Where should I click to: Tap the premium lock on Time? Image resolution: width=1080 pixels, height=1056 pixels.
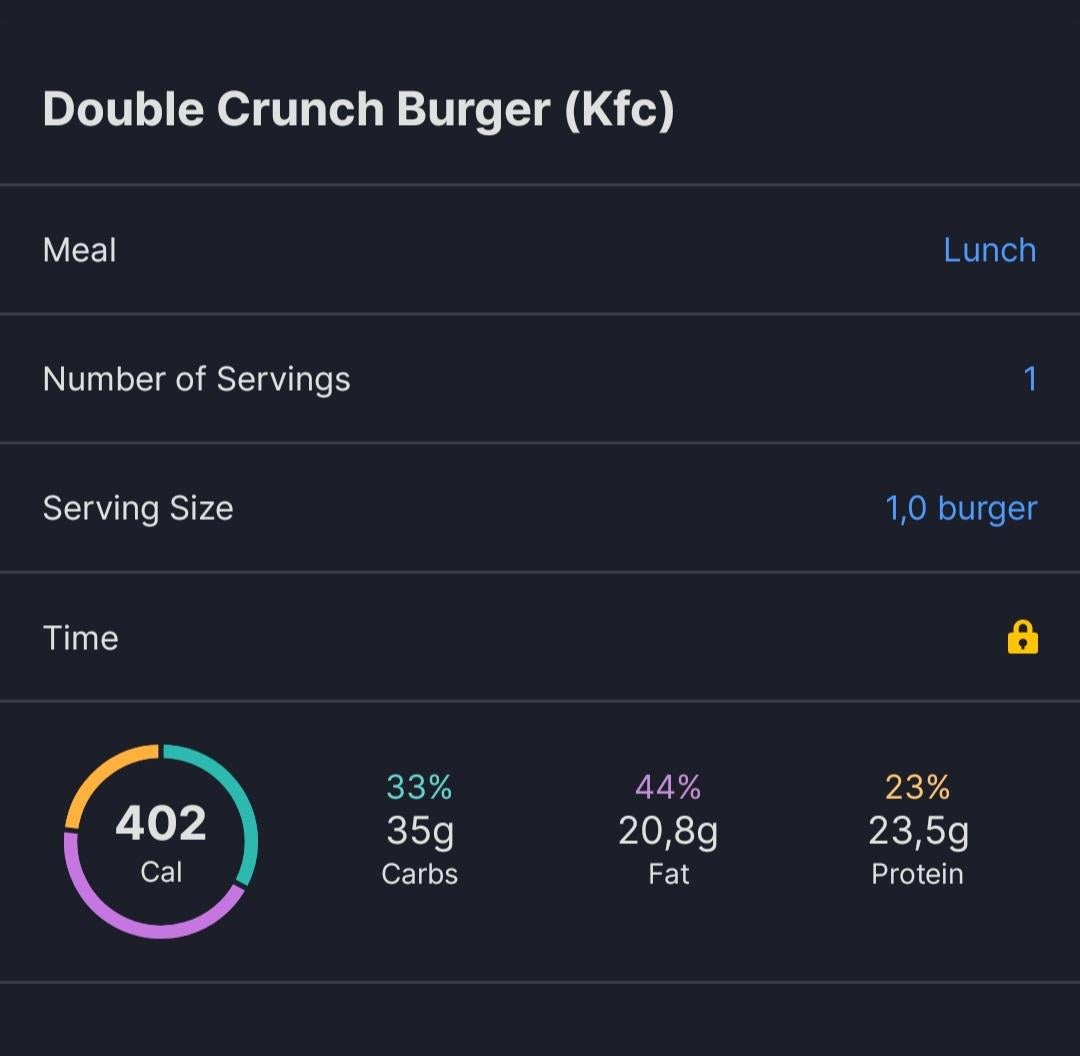pos(1022,637)
